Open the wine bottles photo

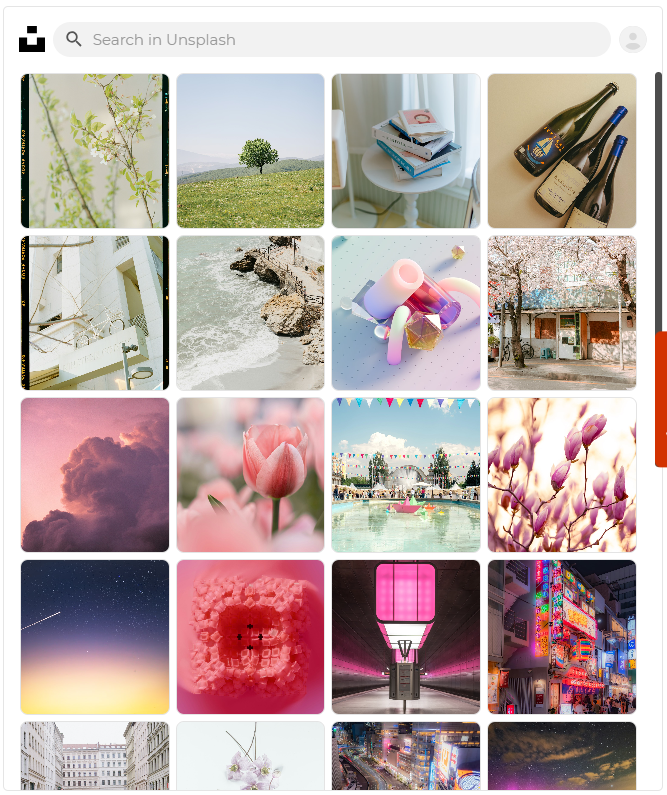point(562,151)
